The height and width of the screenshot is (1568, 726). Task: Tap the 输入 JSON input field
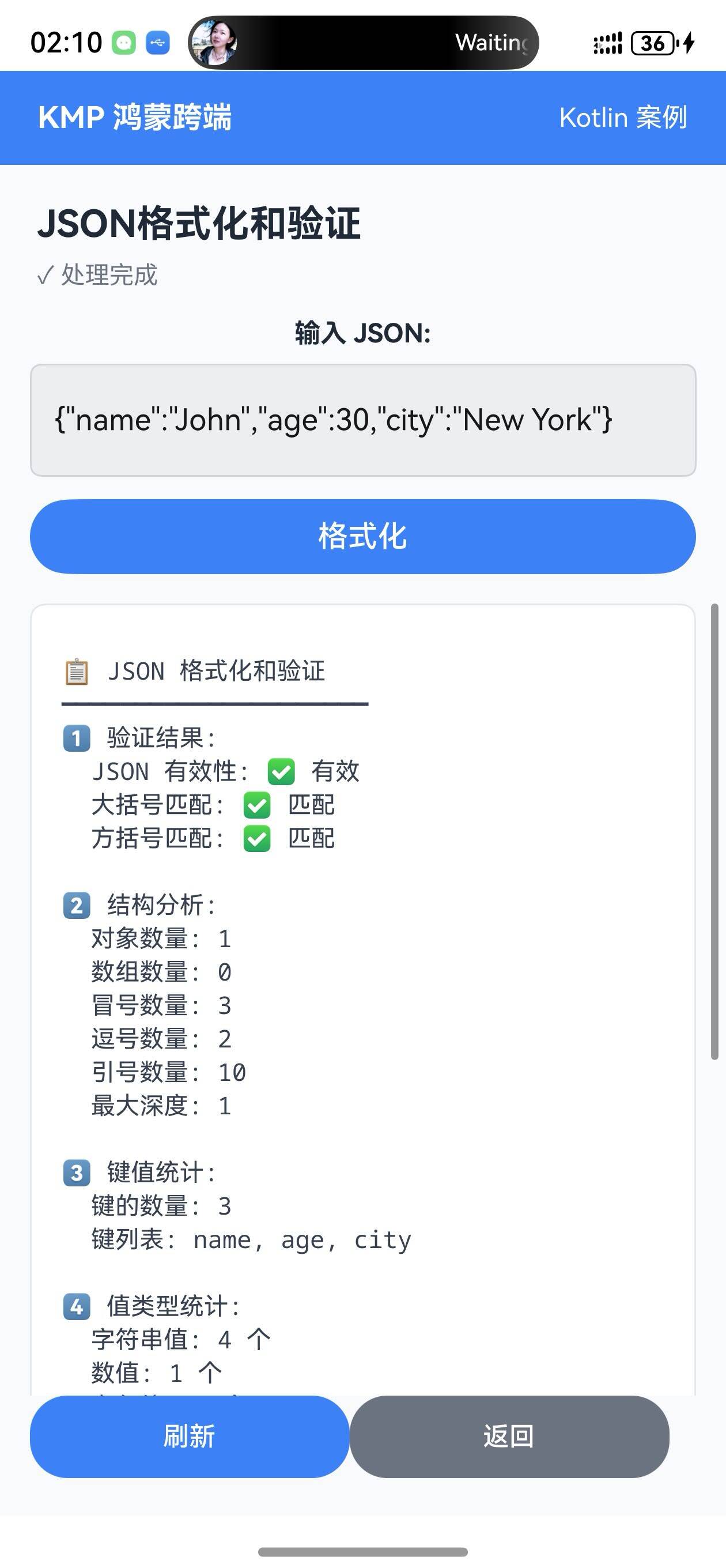click(362, 420)
